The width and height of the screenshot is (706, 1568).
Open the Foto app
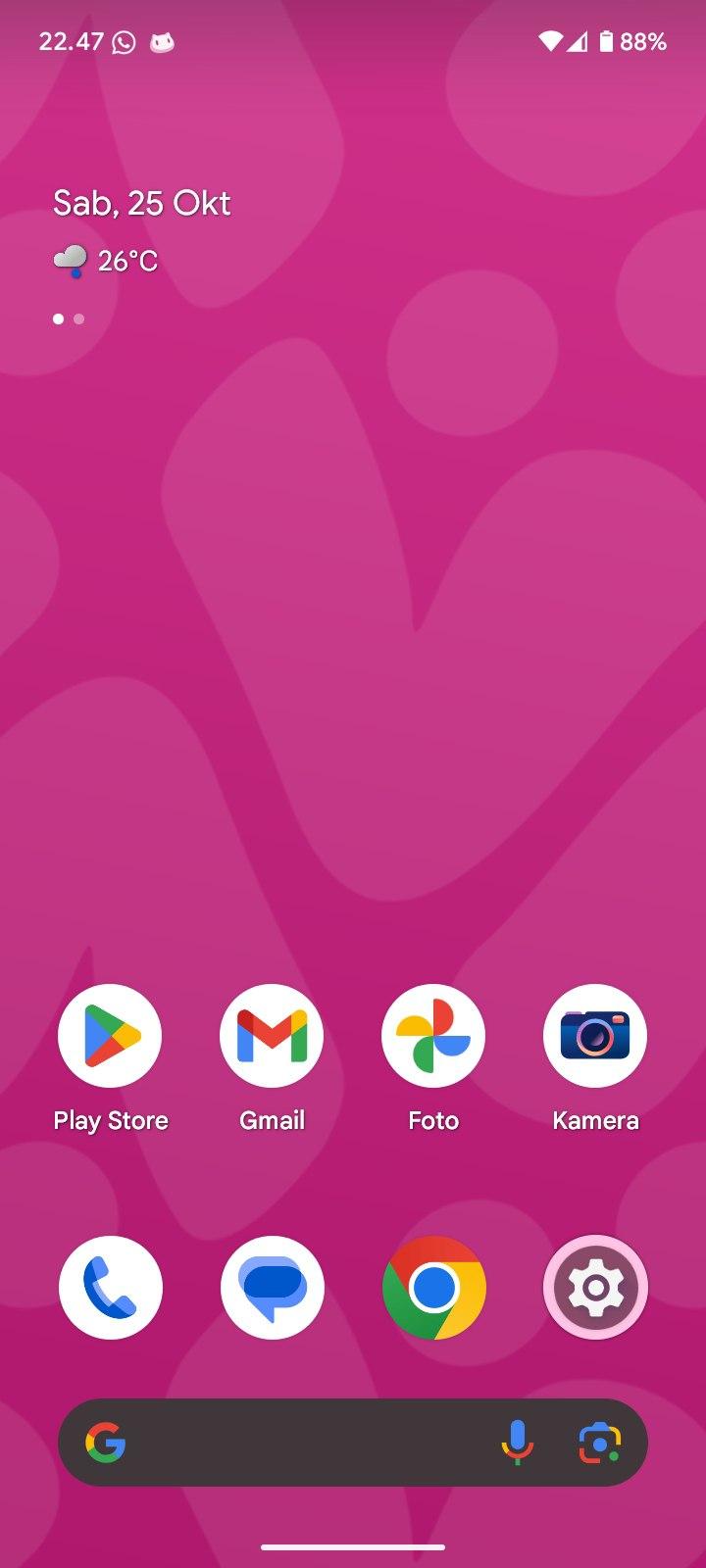pos(433,1036)
